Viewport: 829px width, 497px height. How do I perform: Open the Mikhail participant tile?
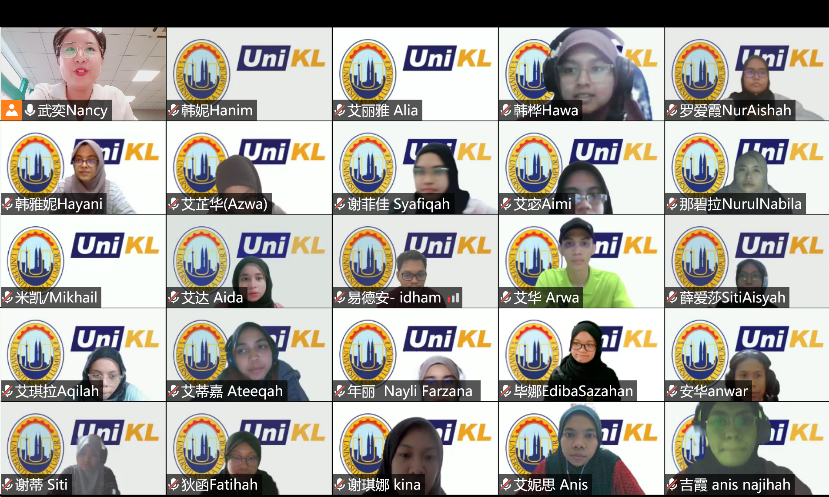click(x=82, y=261)
